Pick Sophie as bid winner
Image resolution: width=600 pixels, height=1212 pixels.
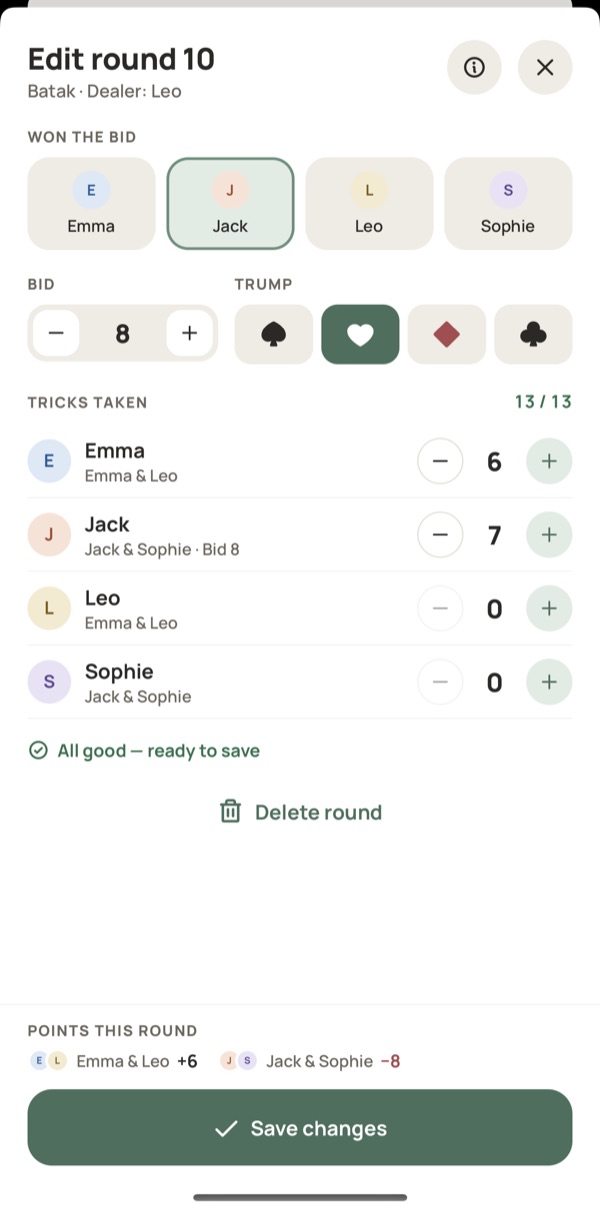pos(508,203)
